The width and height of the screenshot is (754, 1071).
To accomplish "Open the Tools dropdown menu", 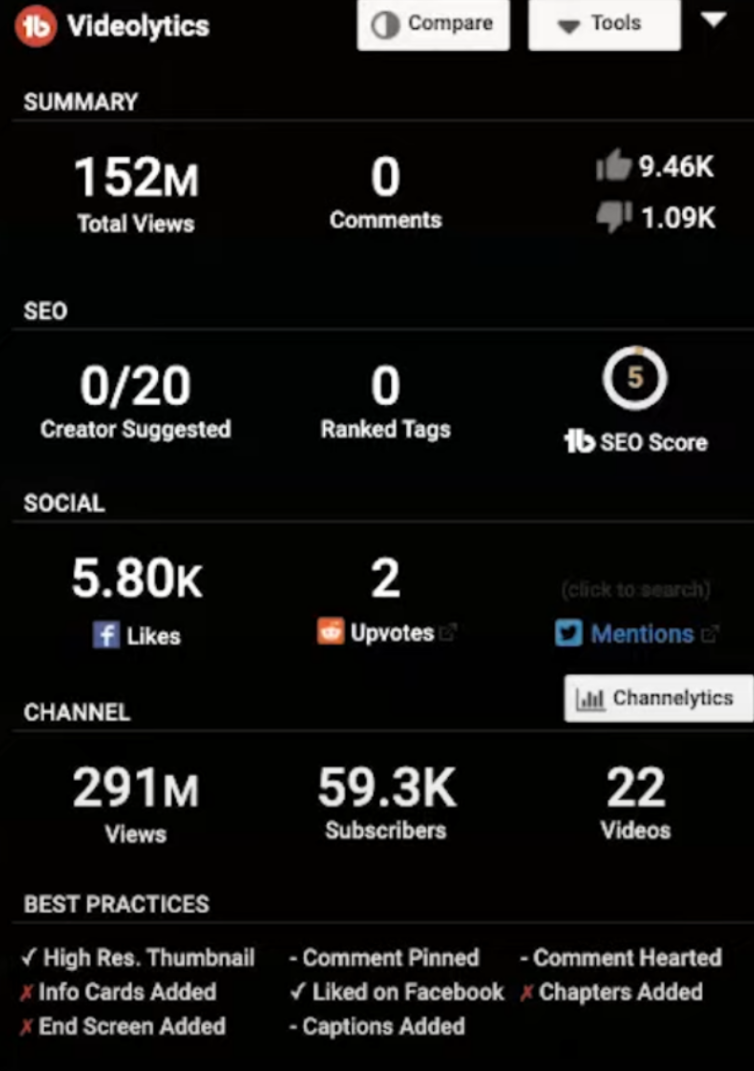I will tap(603, 24).
